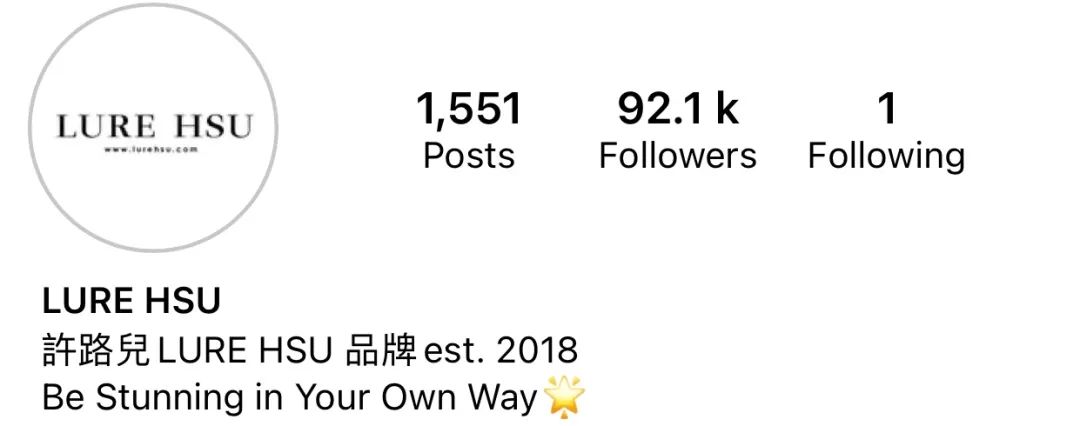
Task: Open the LURE HSU profile picture
Action: tap(154, 128)
